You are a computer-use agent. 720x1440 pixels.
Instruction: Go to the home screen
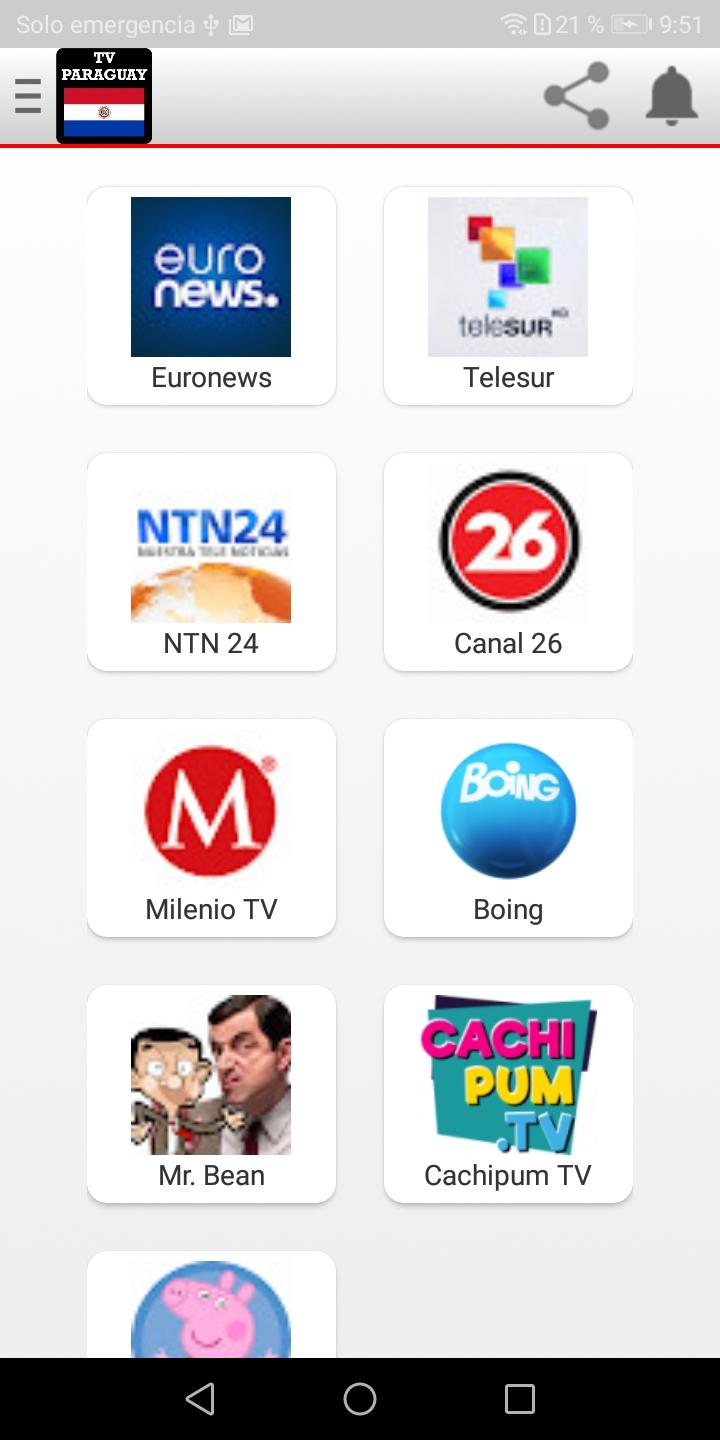(x=360, y=1398)
